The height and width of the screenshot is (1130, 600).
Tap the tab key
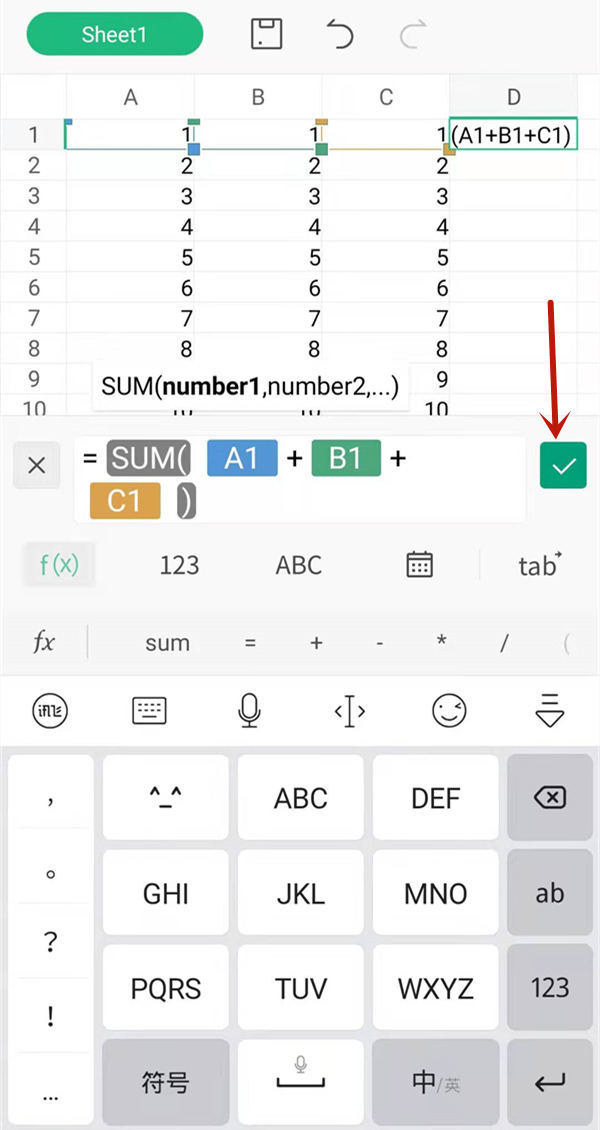[x=539, y=565]
